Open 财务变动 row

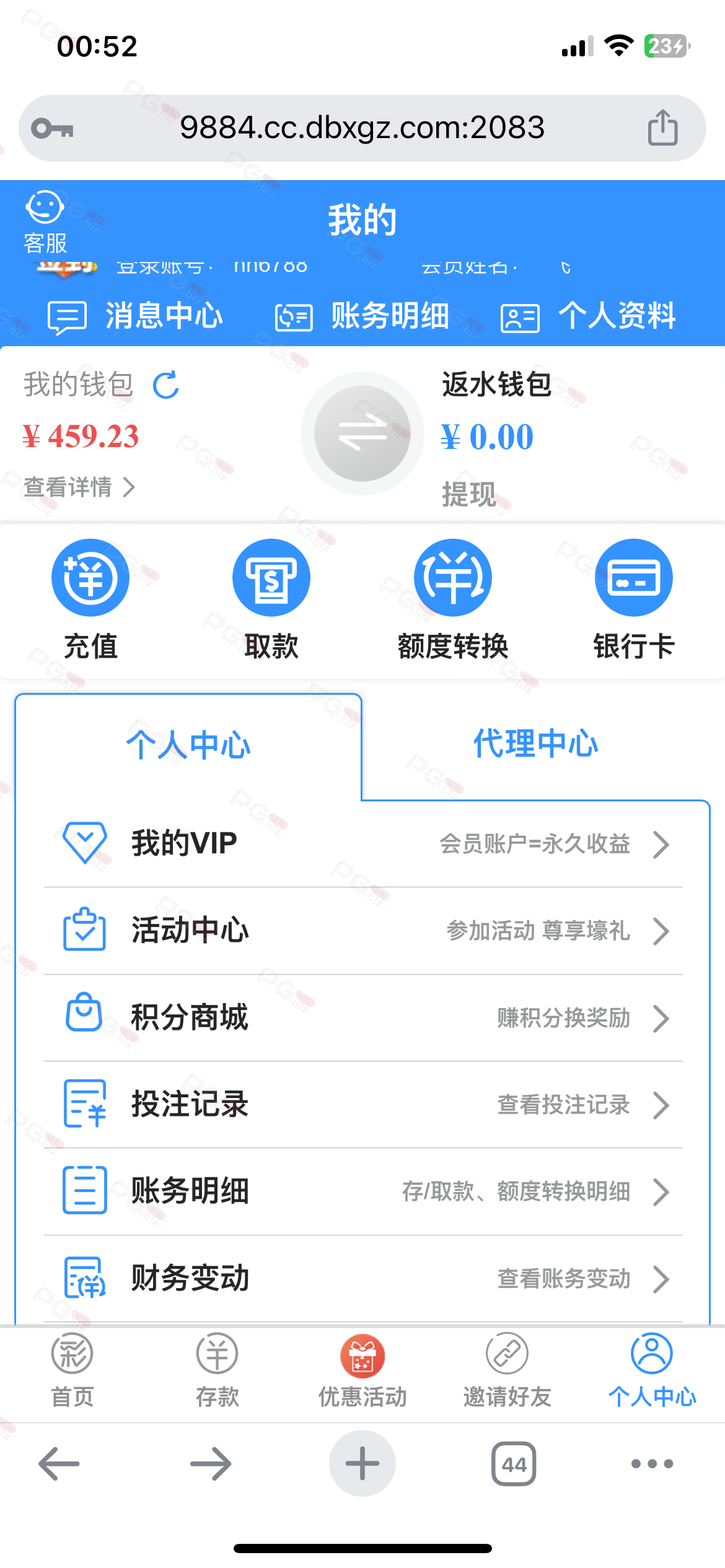pos(363,1278)
